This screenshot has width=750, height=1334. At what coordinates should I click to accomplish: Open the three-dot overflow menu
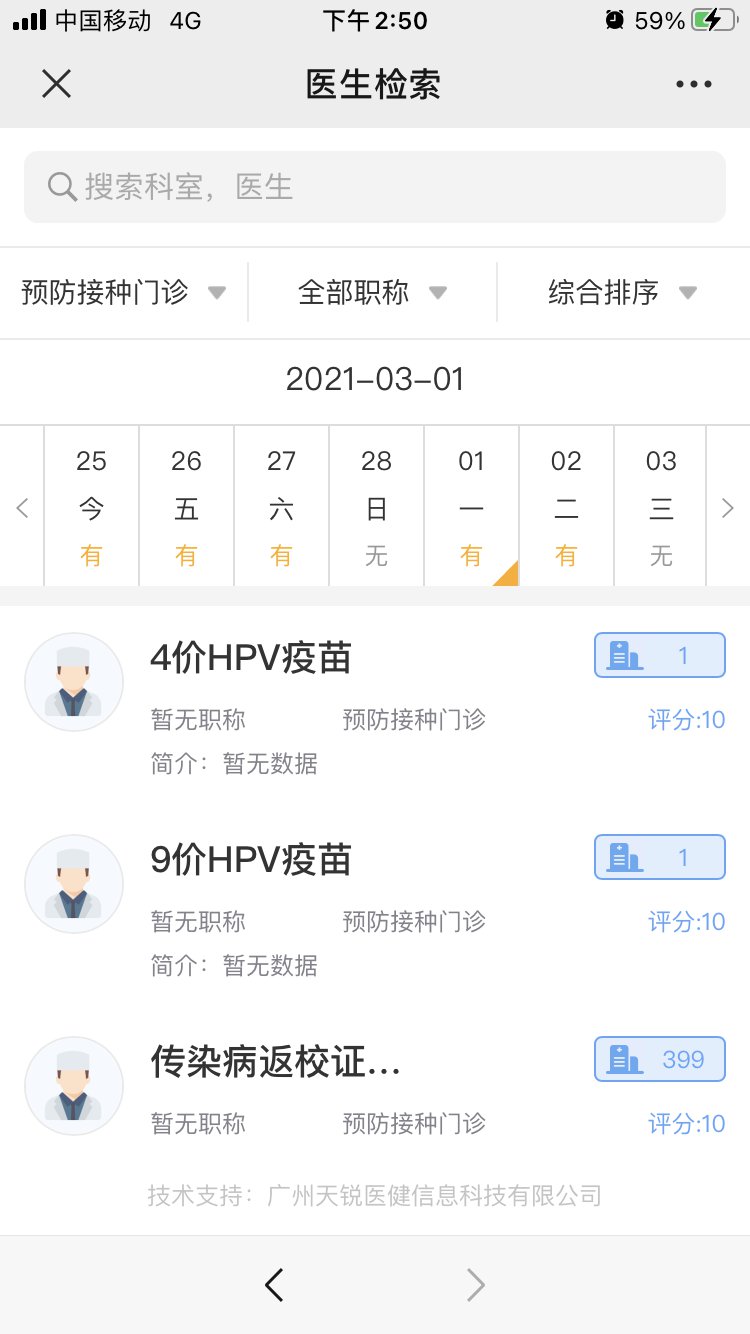coord(693,85)
